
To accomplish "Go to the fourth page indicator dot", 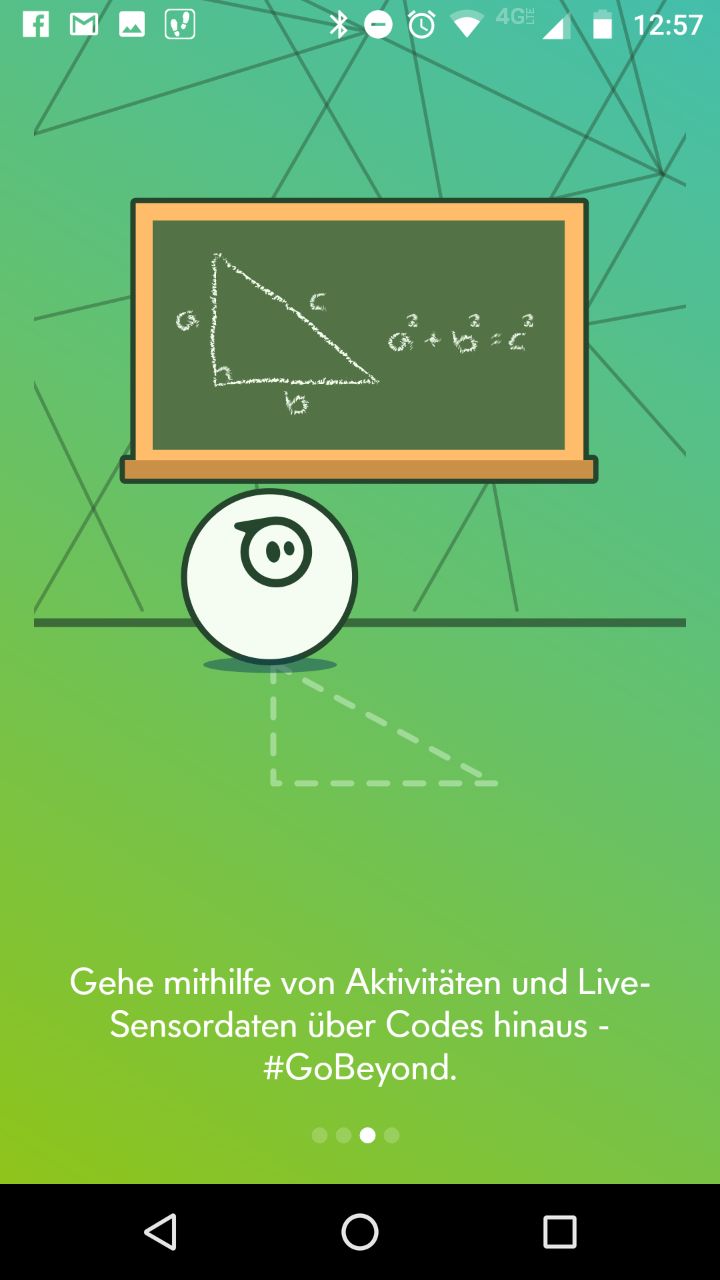I will pos(392,1135).
